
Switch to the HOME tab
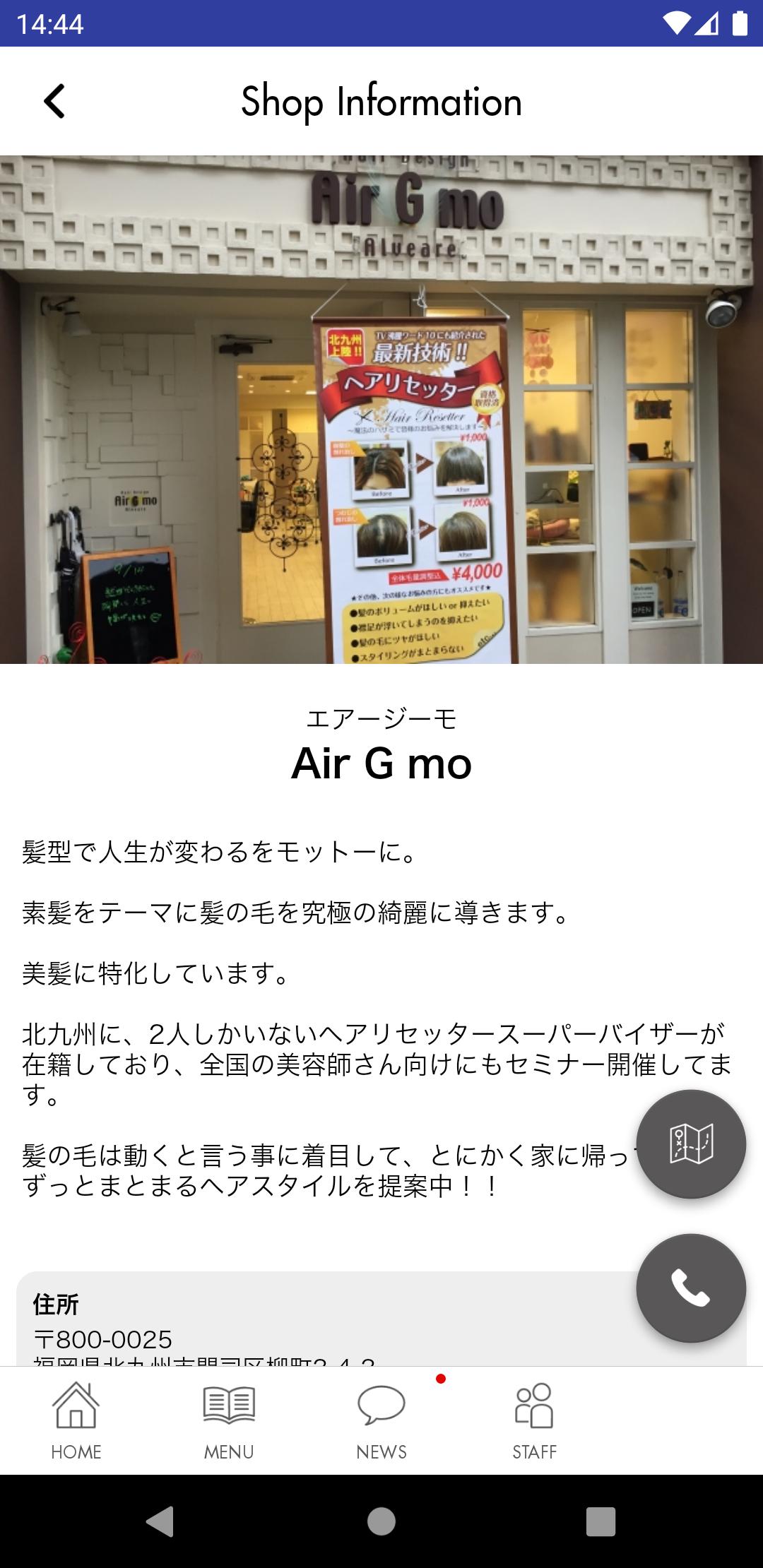[76, 1420]
